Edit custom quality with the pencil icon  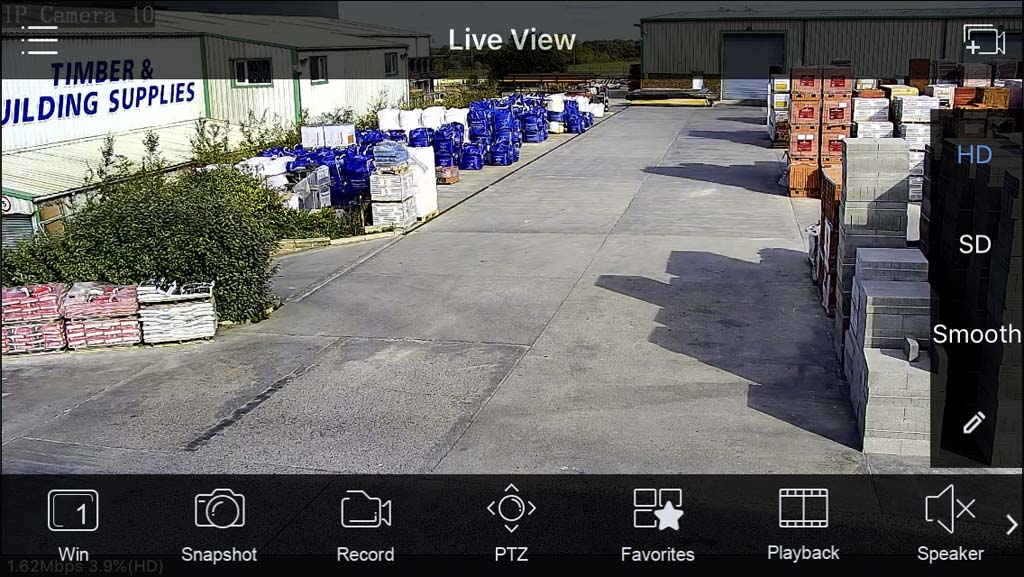974,422
